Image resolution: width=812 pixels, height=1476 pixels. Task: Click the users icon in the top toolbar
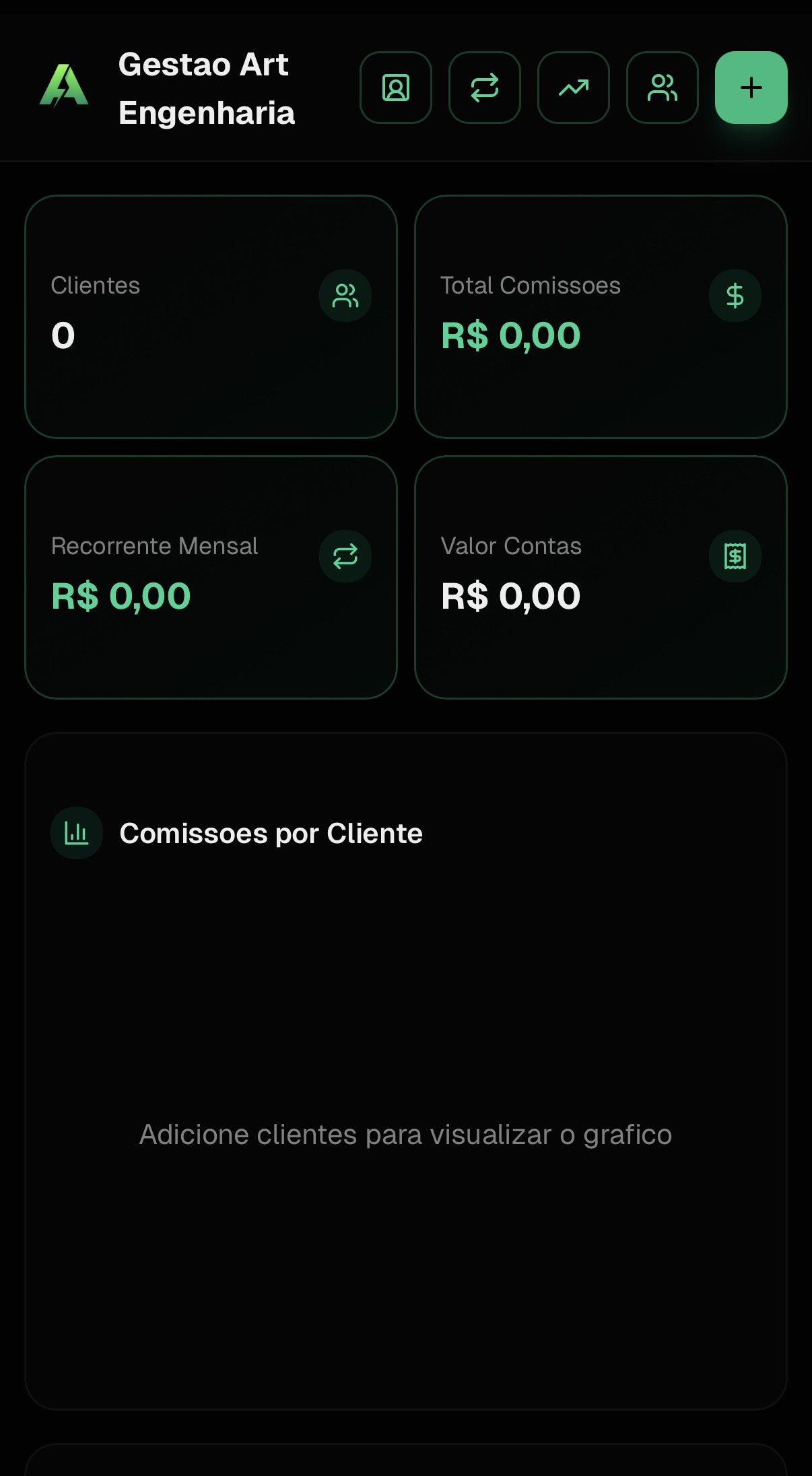pos(662,88)
